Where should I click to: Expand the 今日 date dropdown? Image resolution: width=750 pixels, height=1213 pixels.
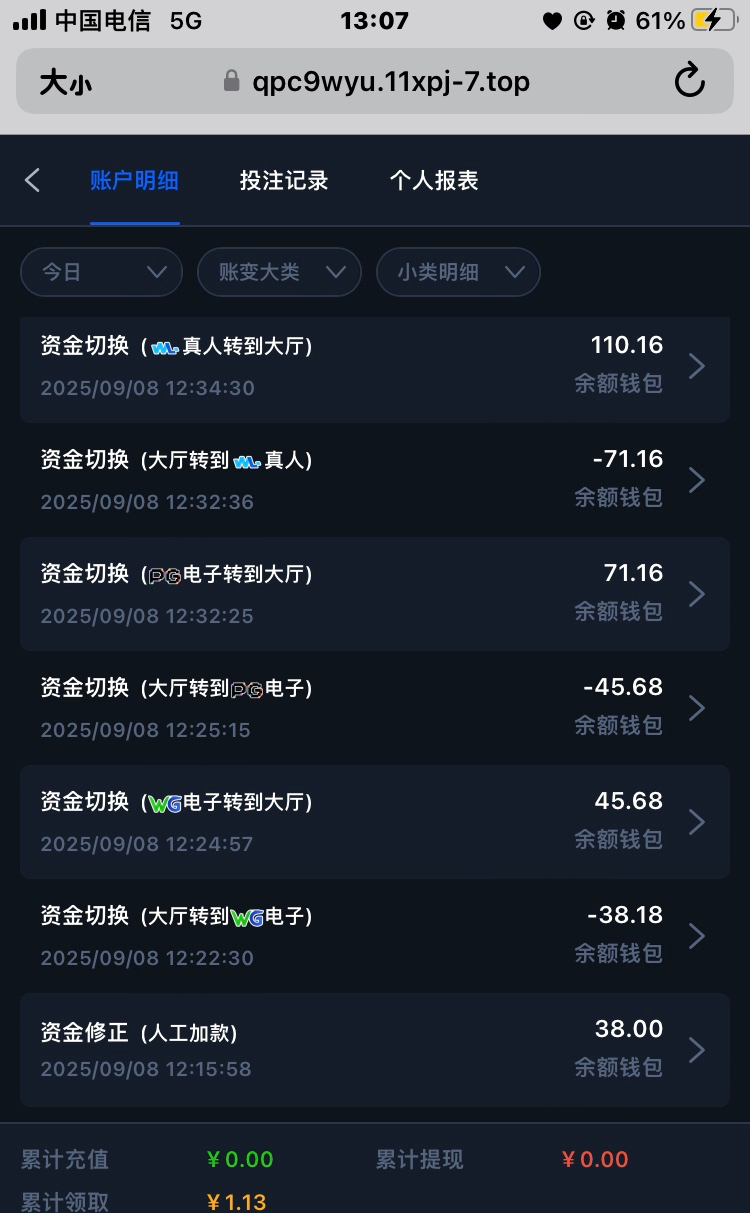pos(102,272)
